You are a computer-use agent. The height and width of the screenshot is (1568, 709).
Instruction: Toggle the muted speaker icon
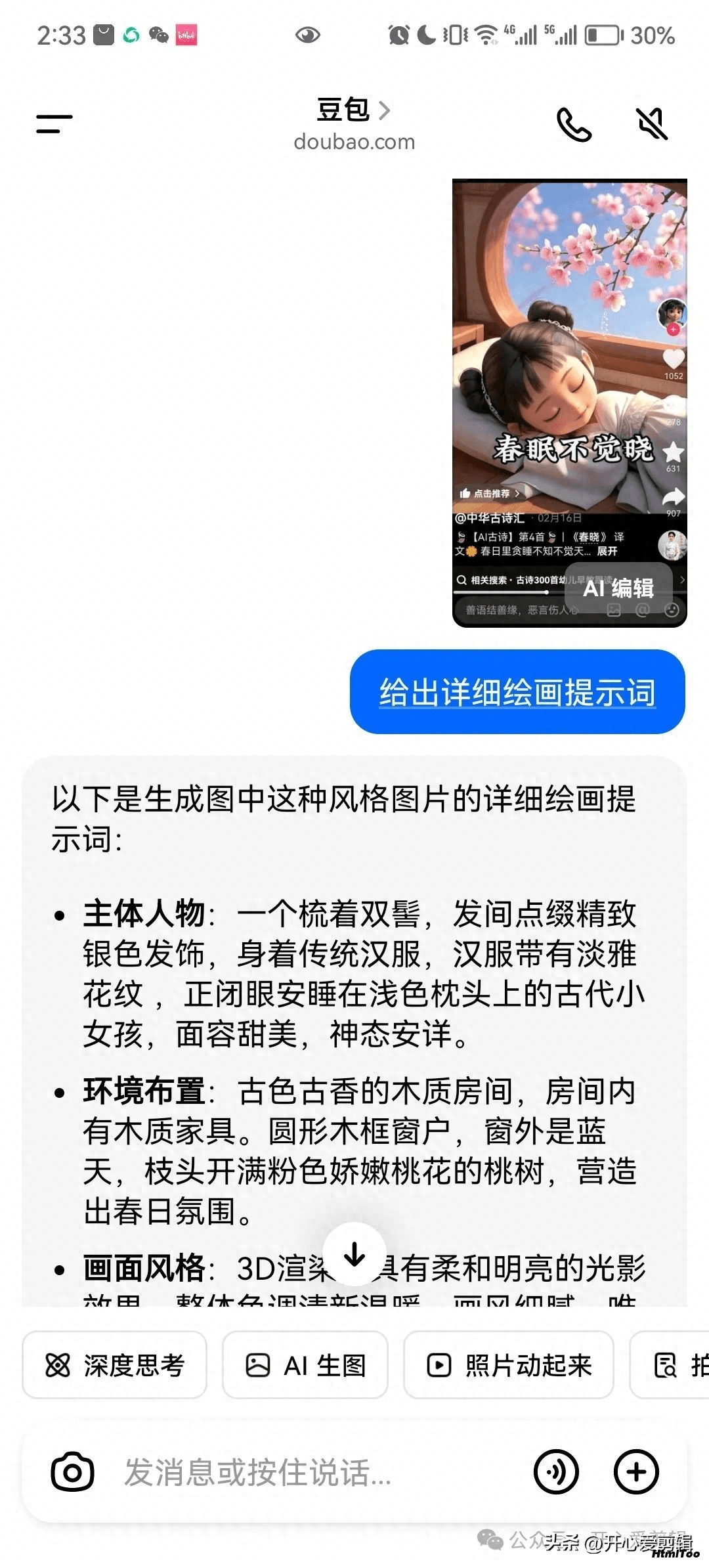click(653, 124)
